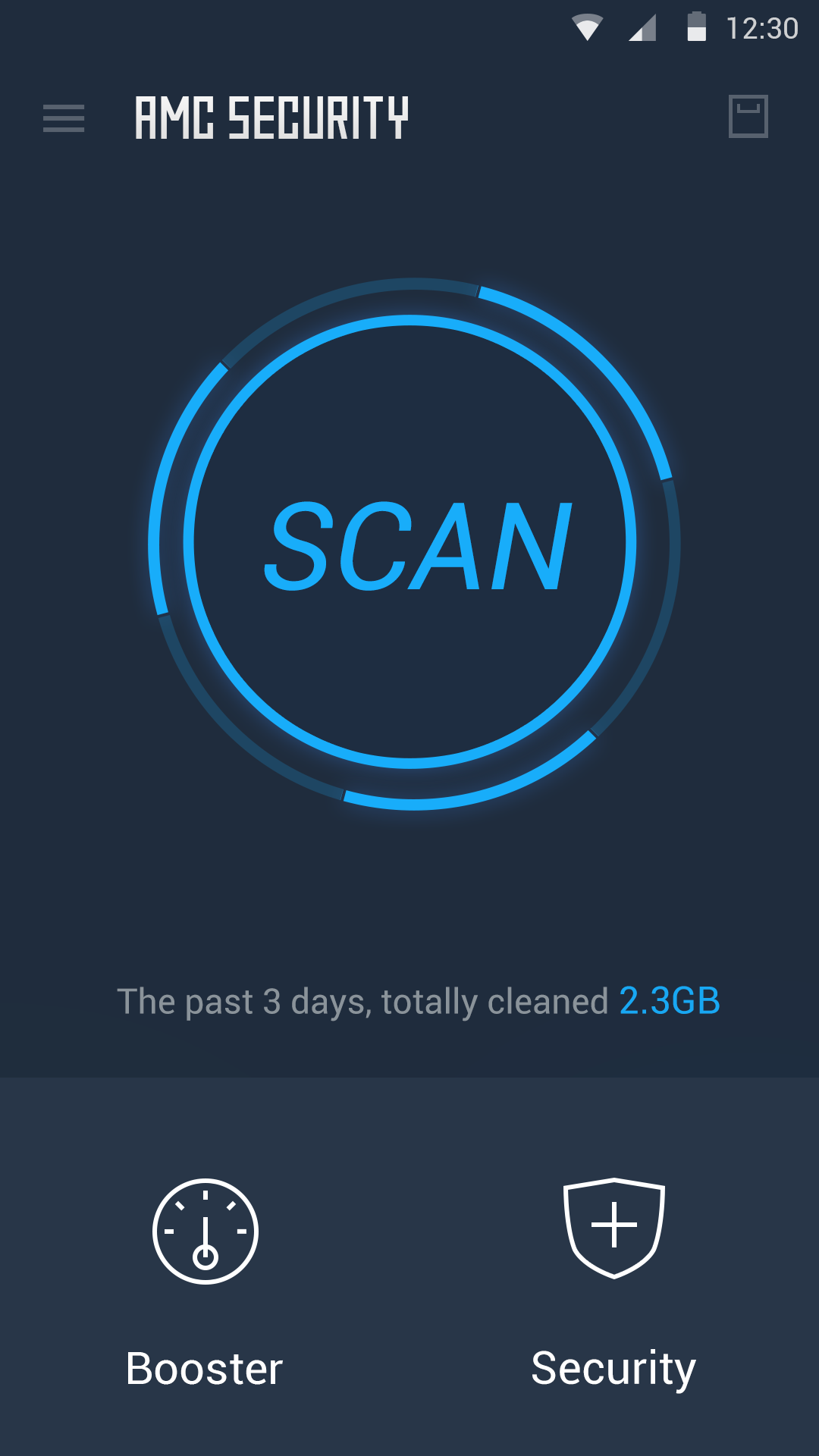Open the Booster feature
This screenshot has height=1456, width=819.
pyautogui.click(x=205, y=1282)
